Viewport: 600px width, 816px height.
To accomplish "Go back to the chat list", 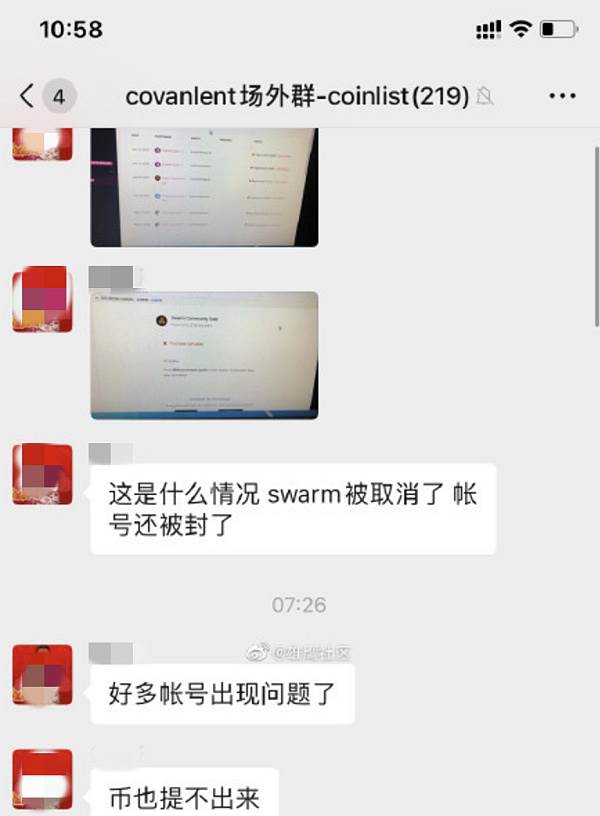I will point(28,96).
